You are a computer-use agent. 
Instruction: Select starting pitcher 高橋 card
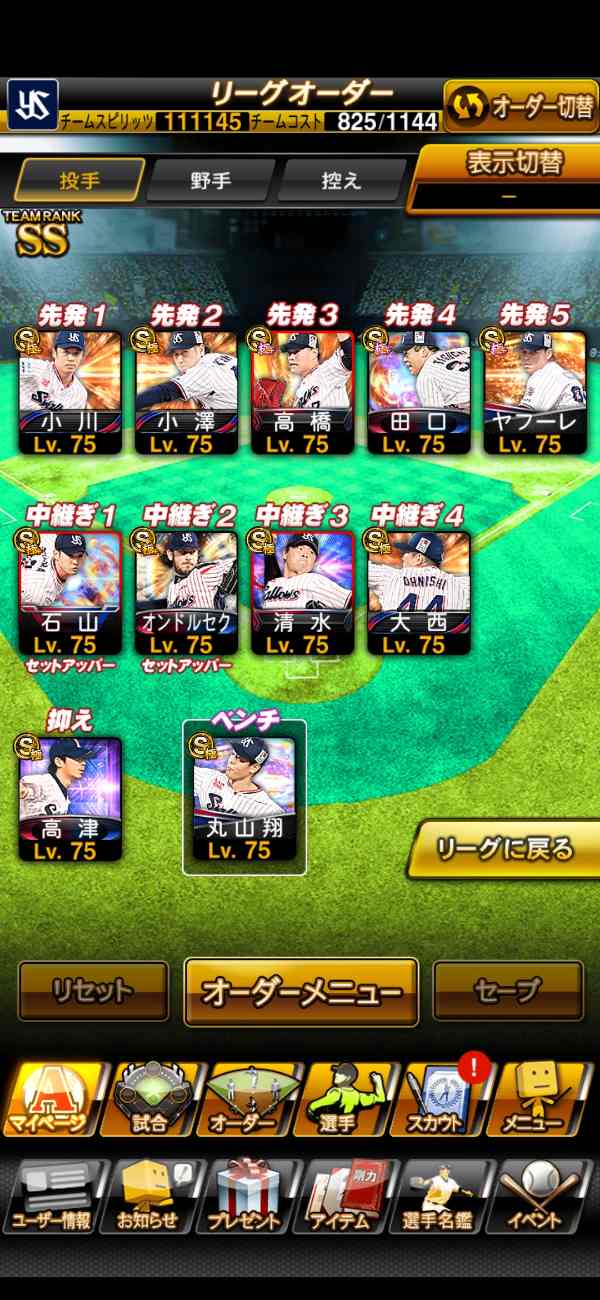point(302,392)
